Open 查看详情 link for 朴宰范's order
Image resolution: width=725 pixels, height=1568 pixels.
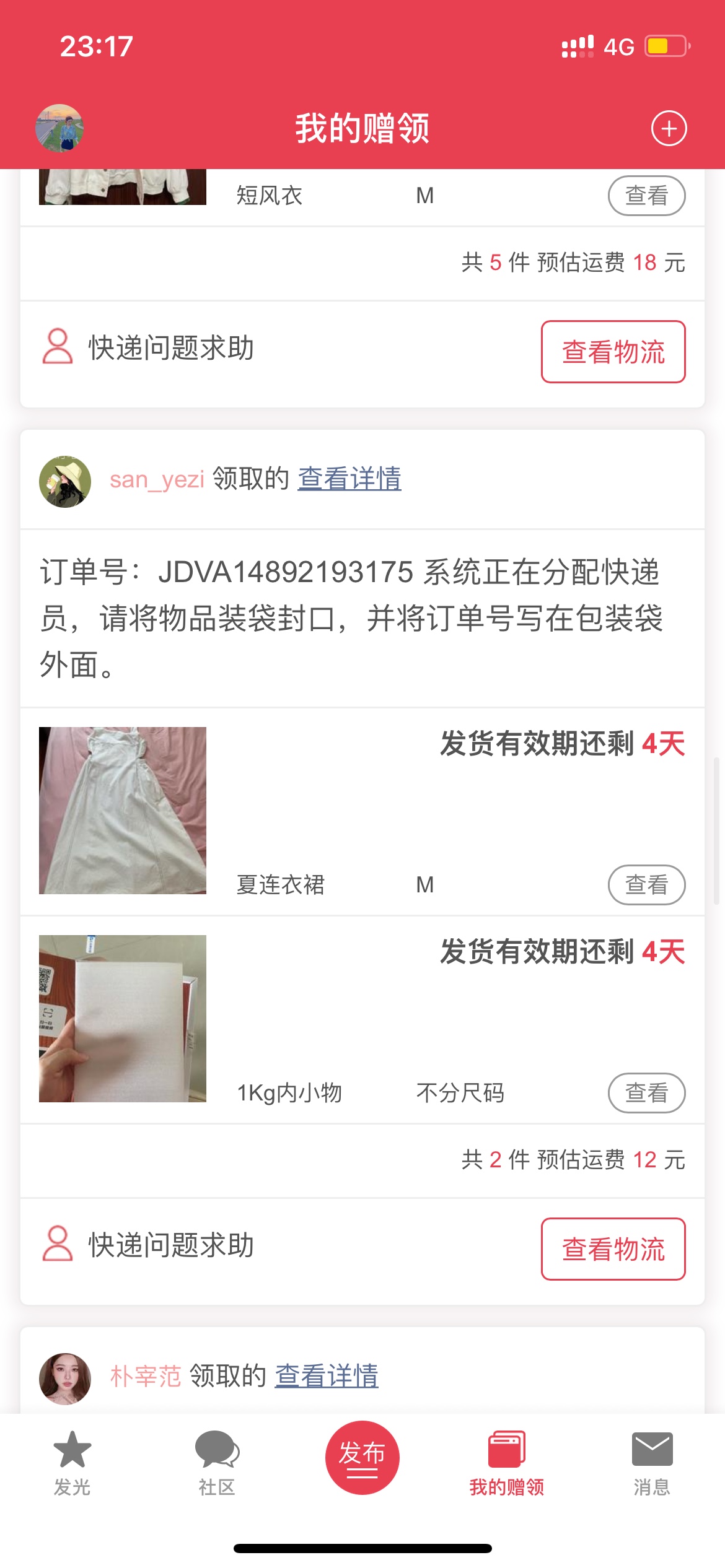pyautogui.click(x=327, y=1376)
